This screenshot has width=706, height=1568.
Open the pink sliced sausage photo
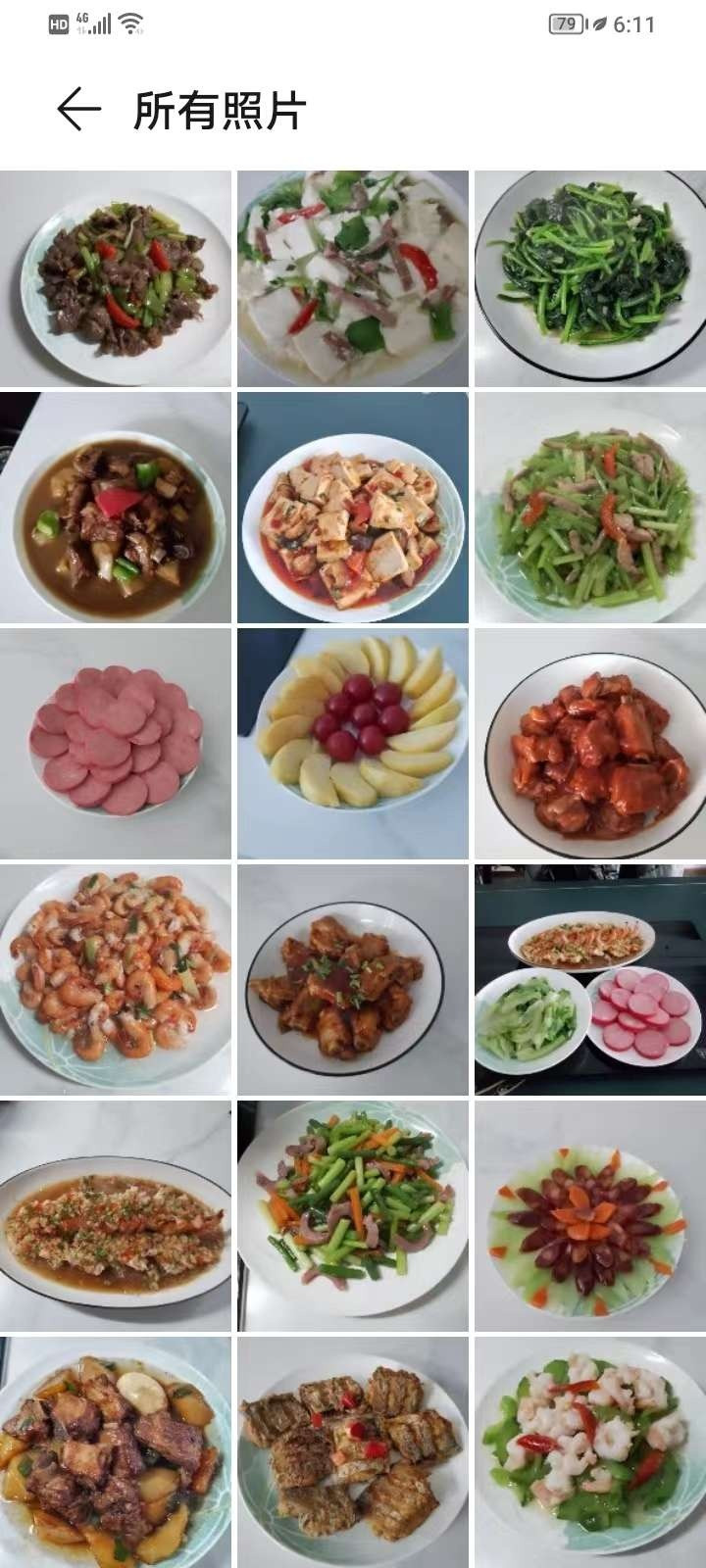116,744
